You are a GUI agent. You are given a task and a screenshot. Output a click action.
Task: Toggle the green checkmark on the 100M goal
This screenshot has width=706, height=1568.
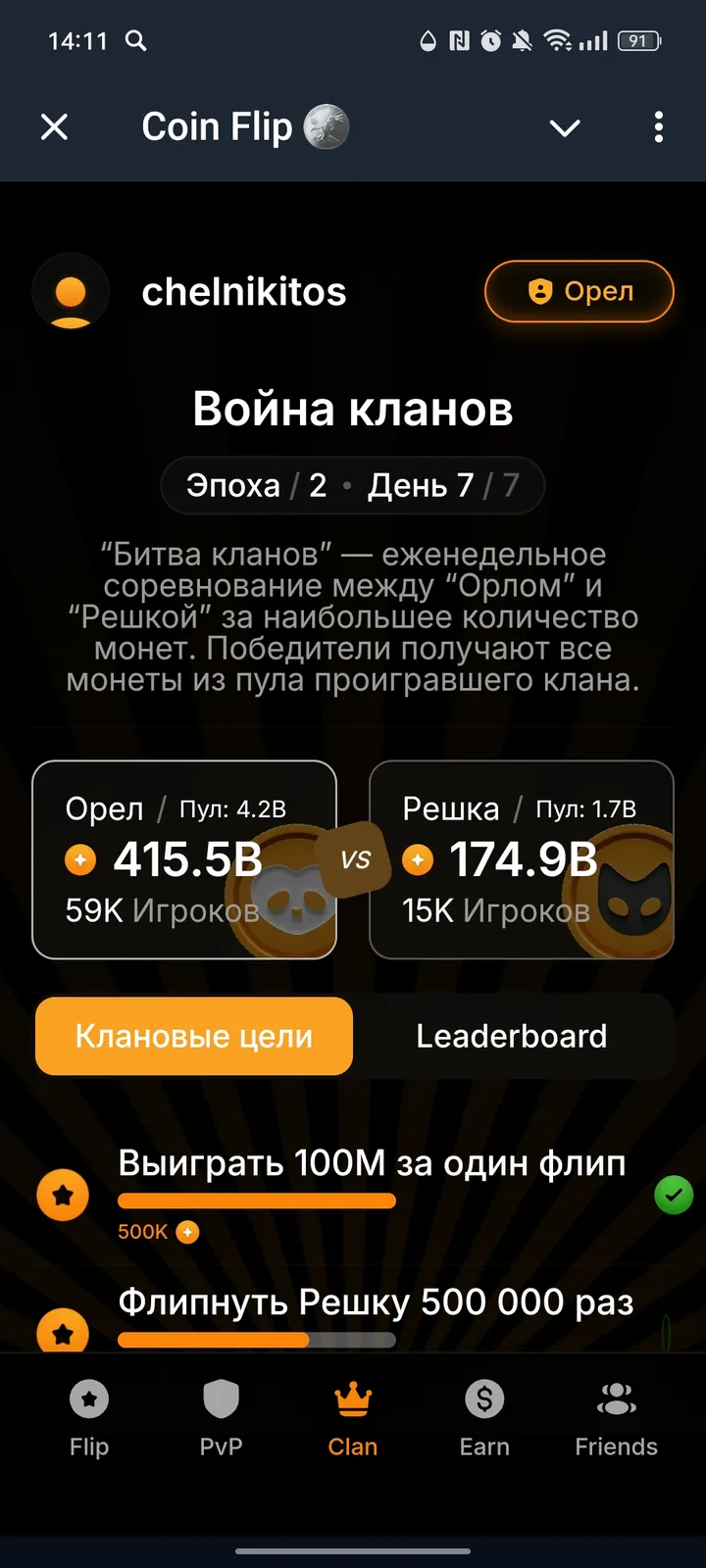tap(674, 1195)
